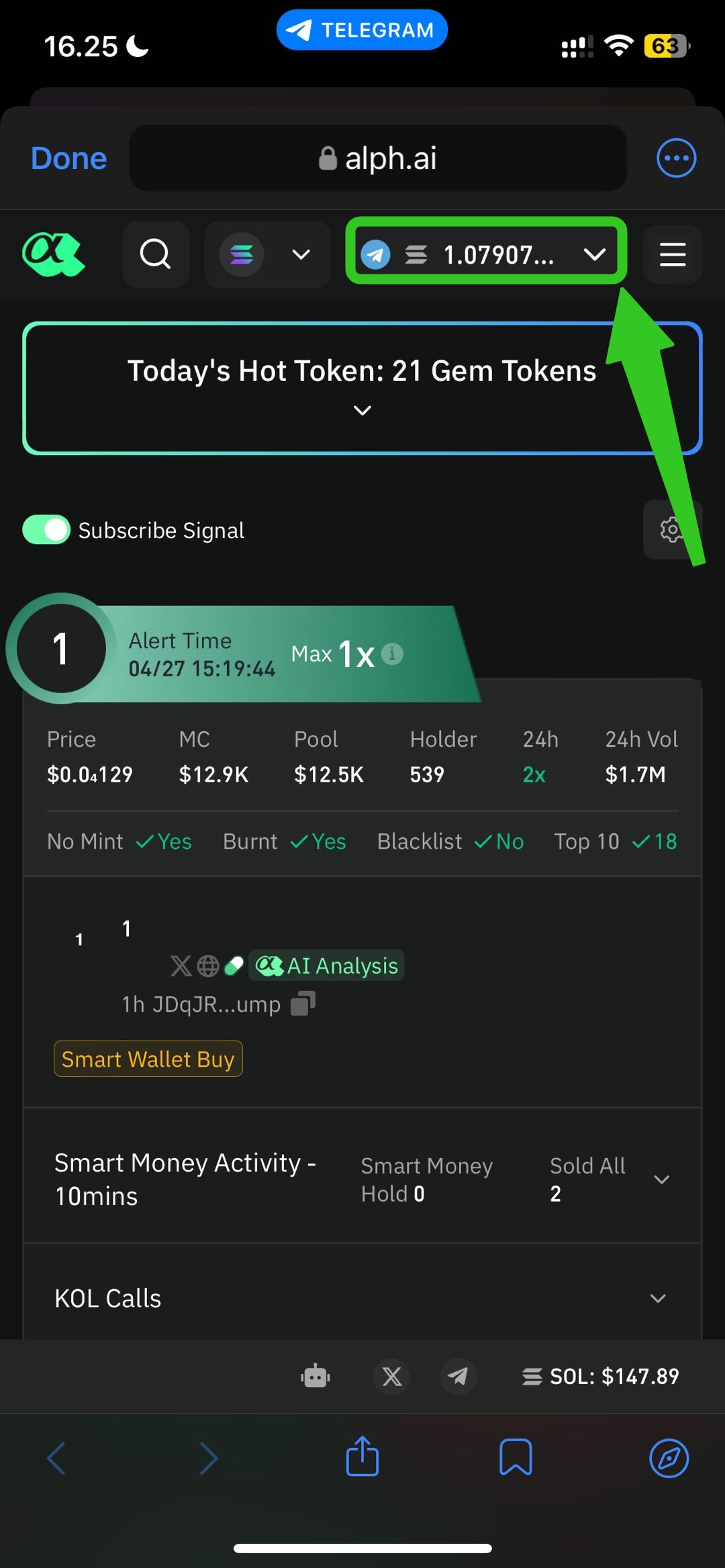
Task: Copy the JDqJR...ump contract address
Action: 303,1004
